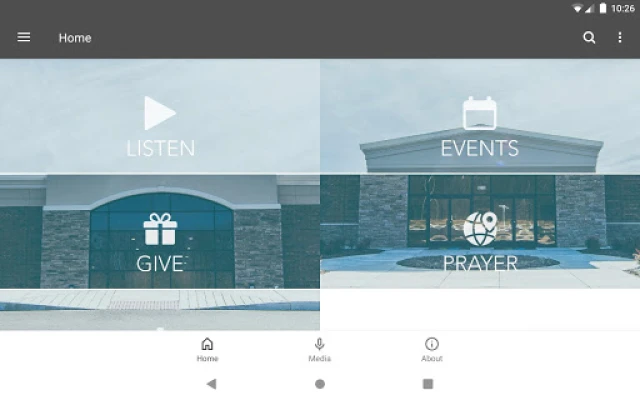Switch to the Home tab
The width and height of the screenshot is (640, 400).
pos(207,349)
